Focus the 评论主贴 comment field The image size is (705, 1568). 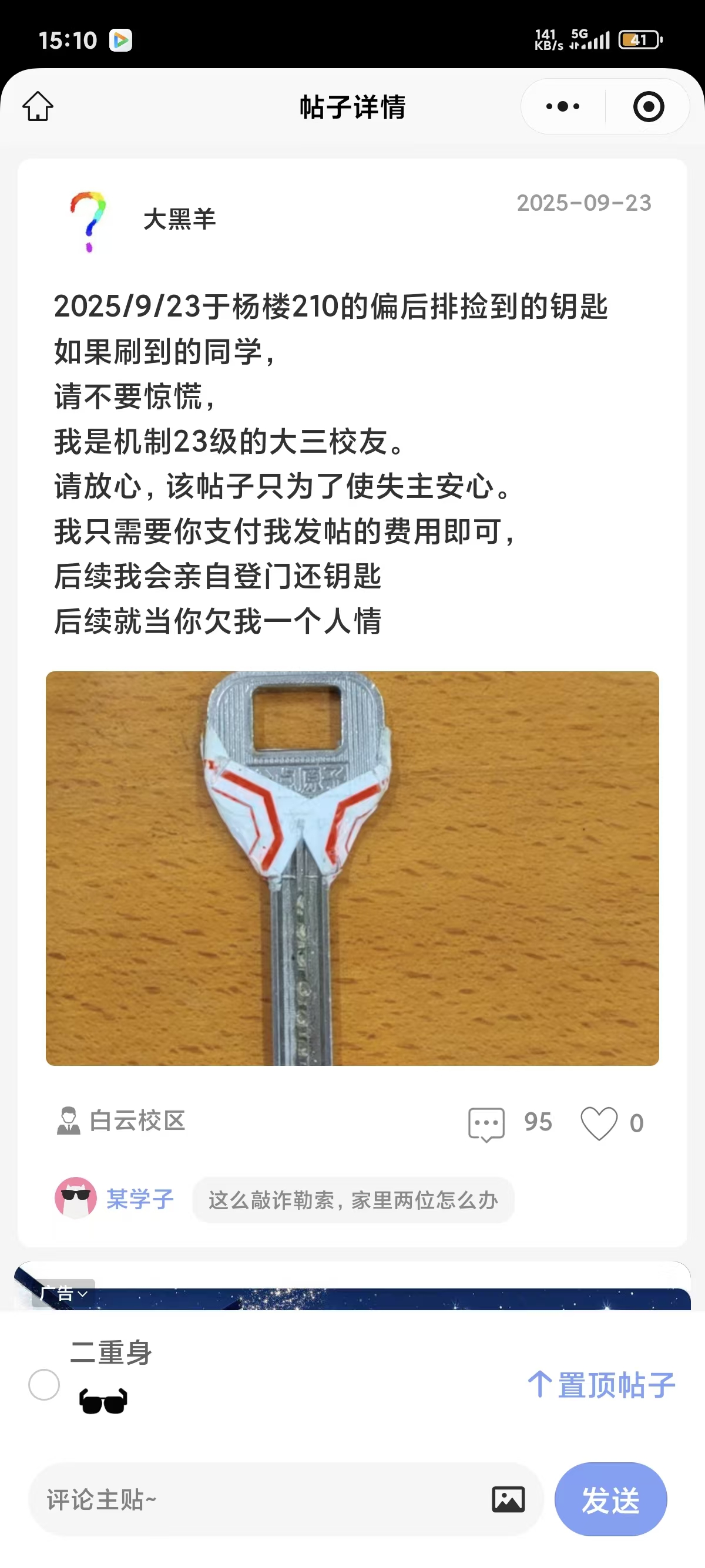point(256,1499)
